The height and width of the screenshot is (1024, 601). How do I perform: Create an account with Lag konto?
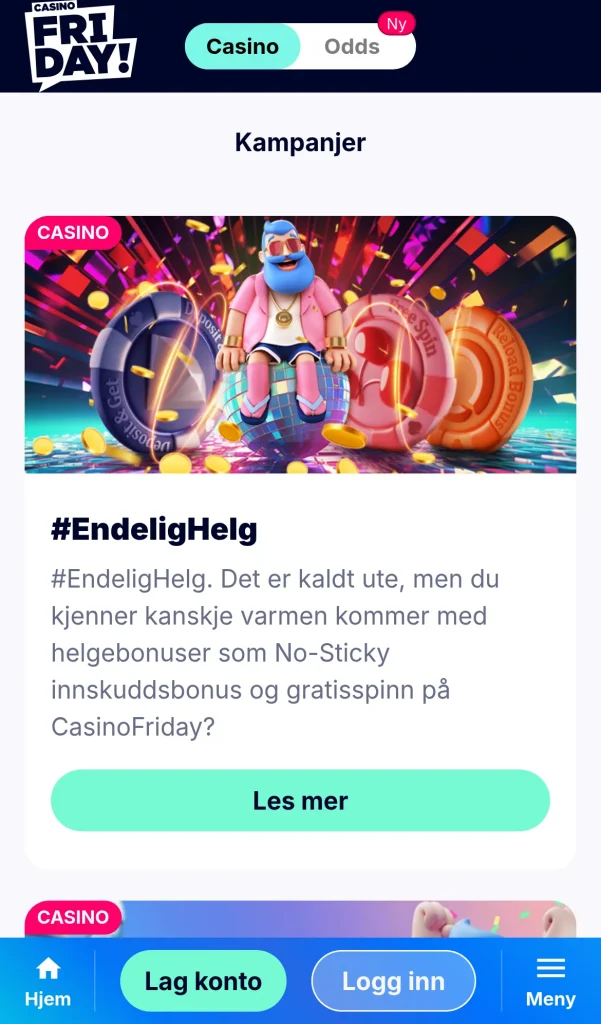click(203, 981)
